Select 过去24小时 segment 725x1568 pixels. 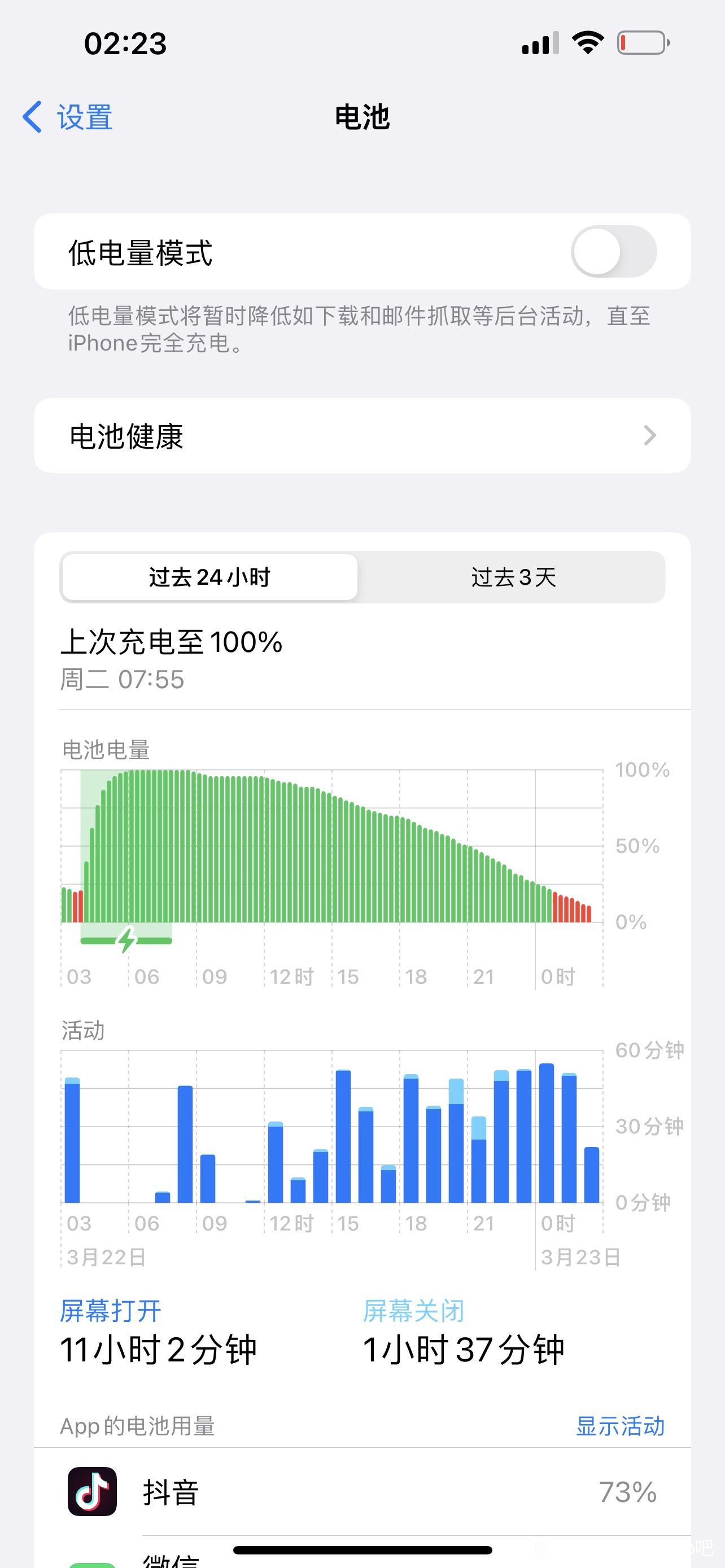209,577
